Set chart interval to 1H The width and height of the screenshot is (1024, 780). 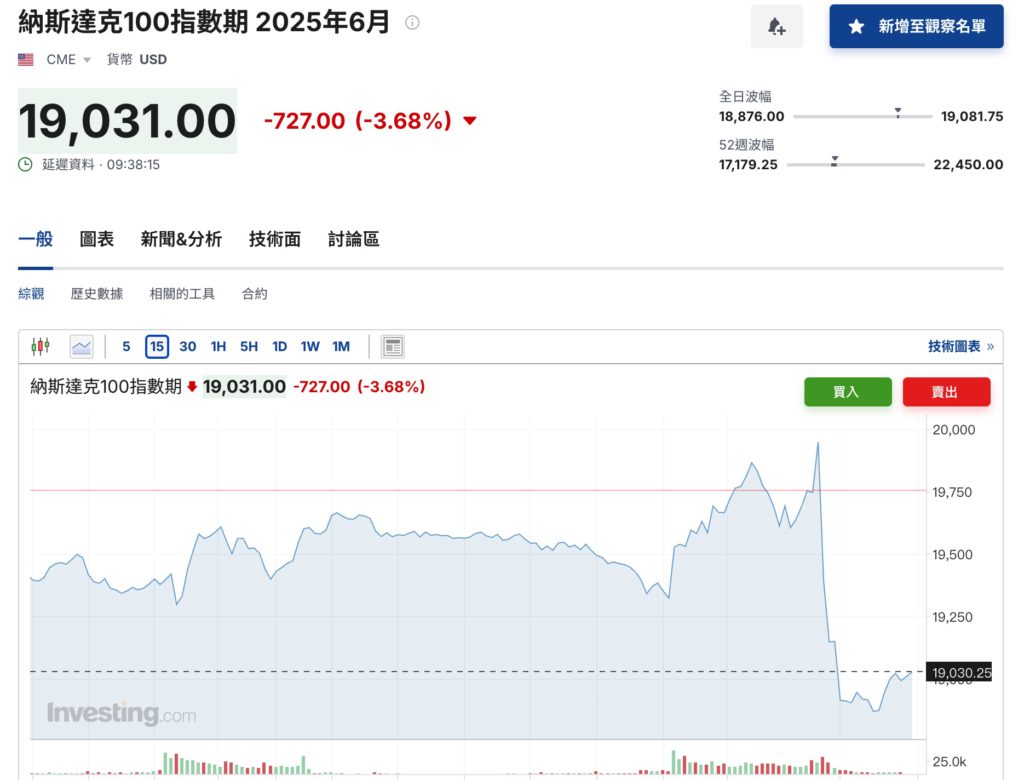(218, 347)
